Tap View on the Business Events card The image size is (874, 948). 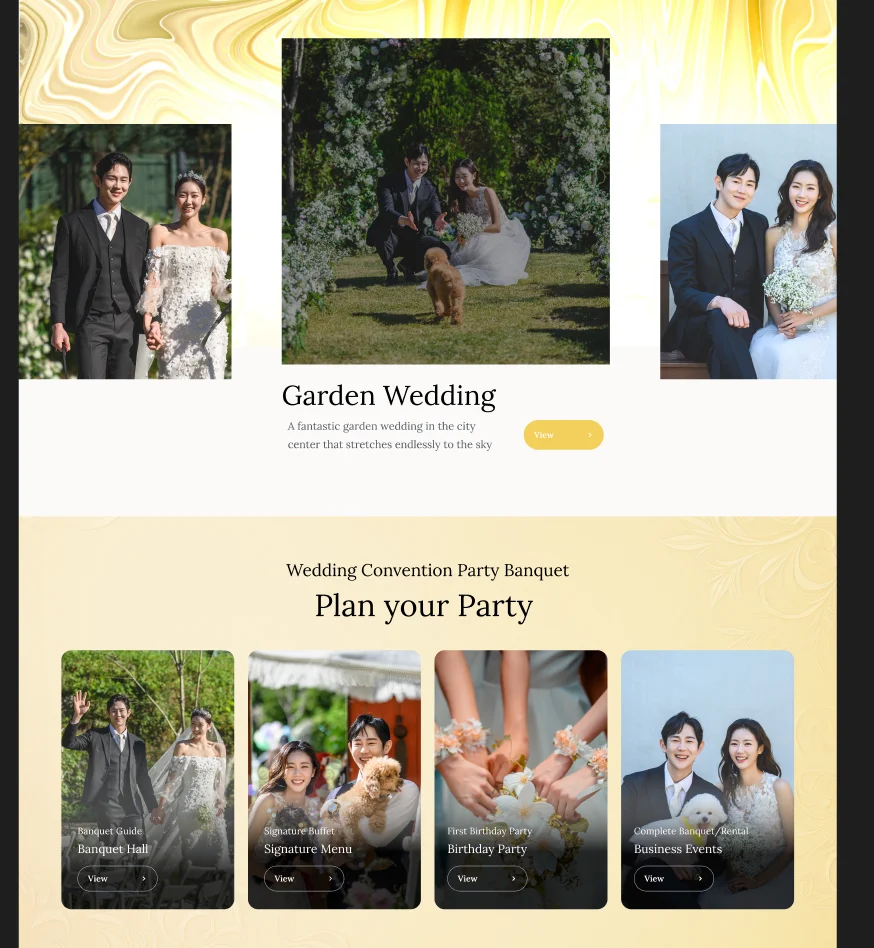673,879
